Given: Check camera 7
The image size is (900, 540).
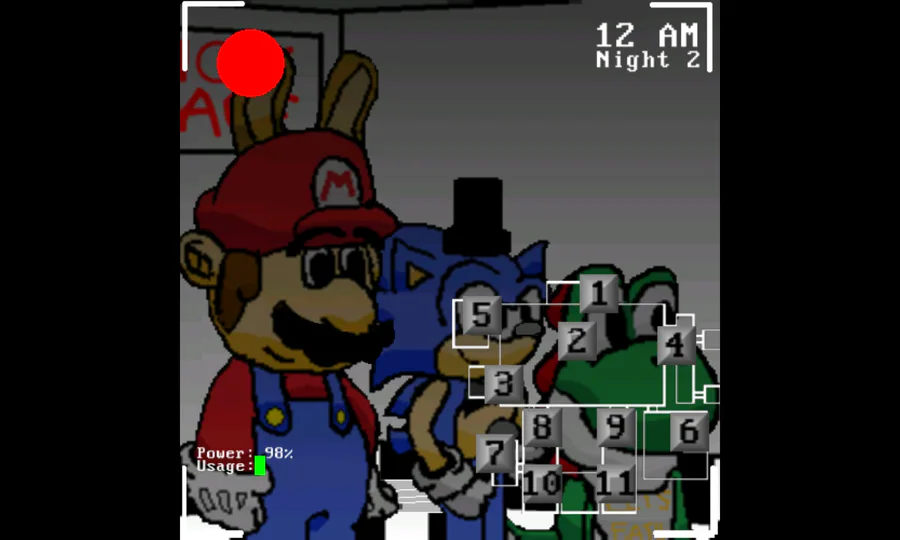Looking at the screenshot, I should coord(495,453).
